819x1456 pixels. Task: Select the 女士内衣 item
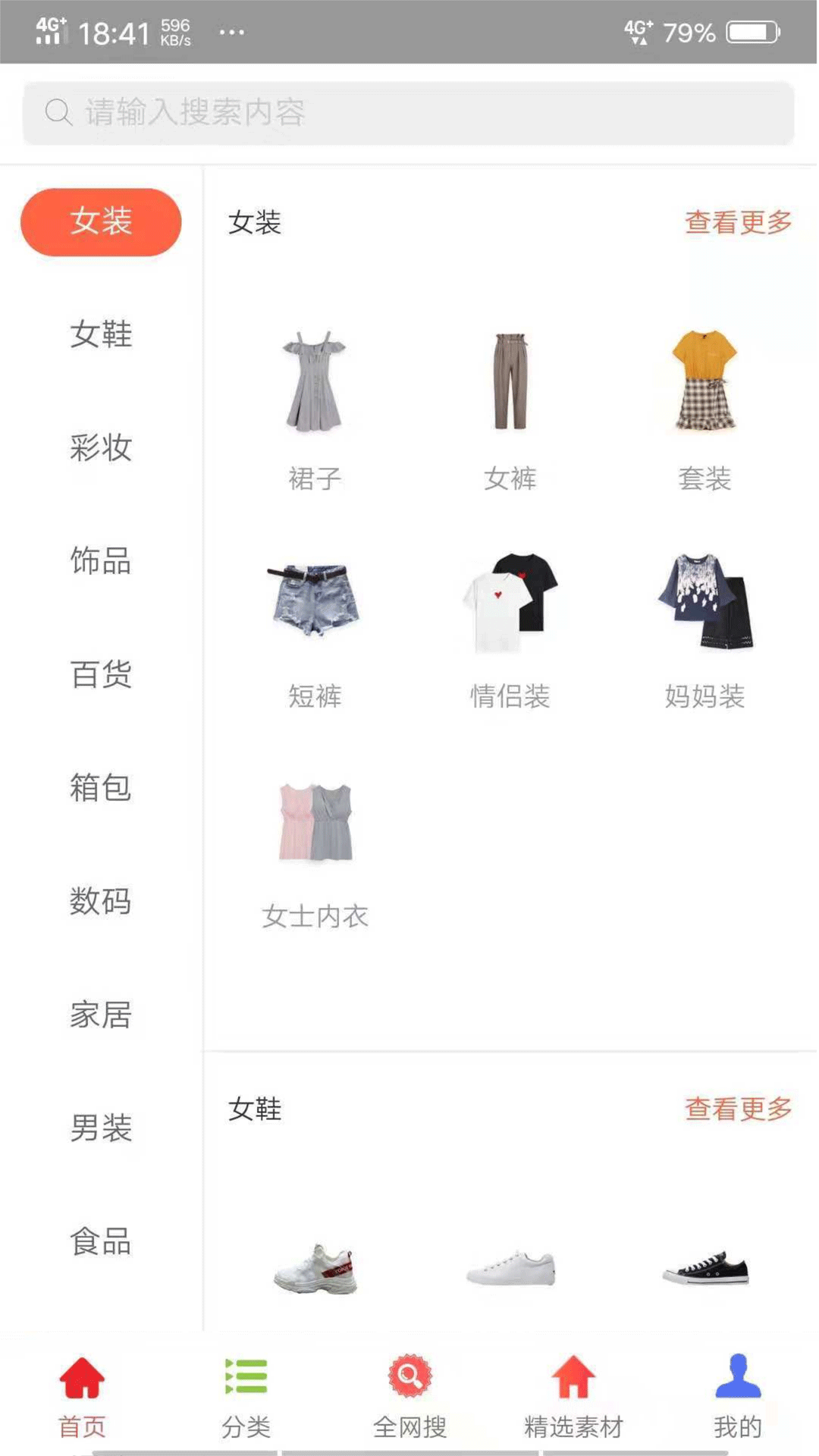[x=316, y=823]
